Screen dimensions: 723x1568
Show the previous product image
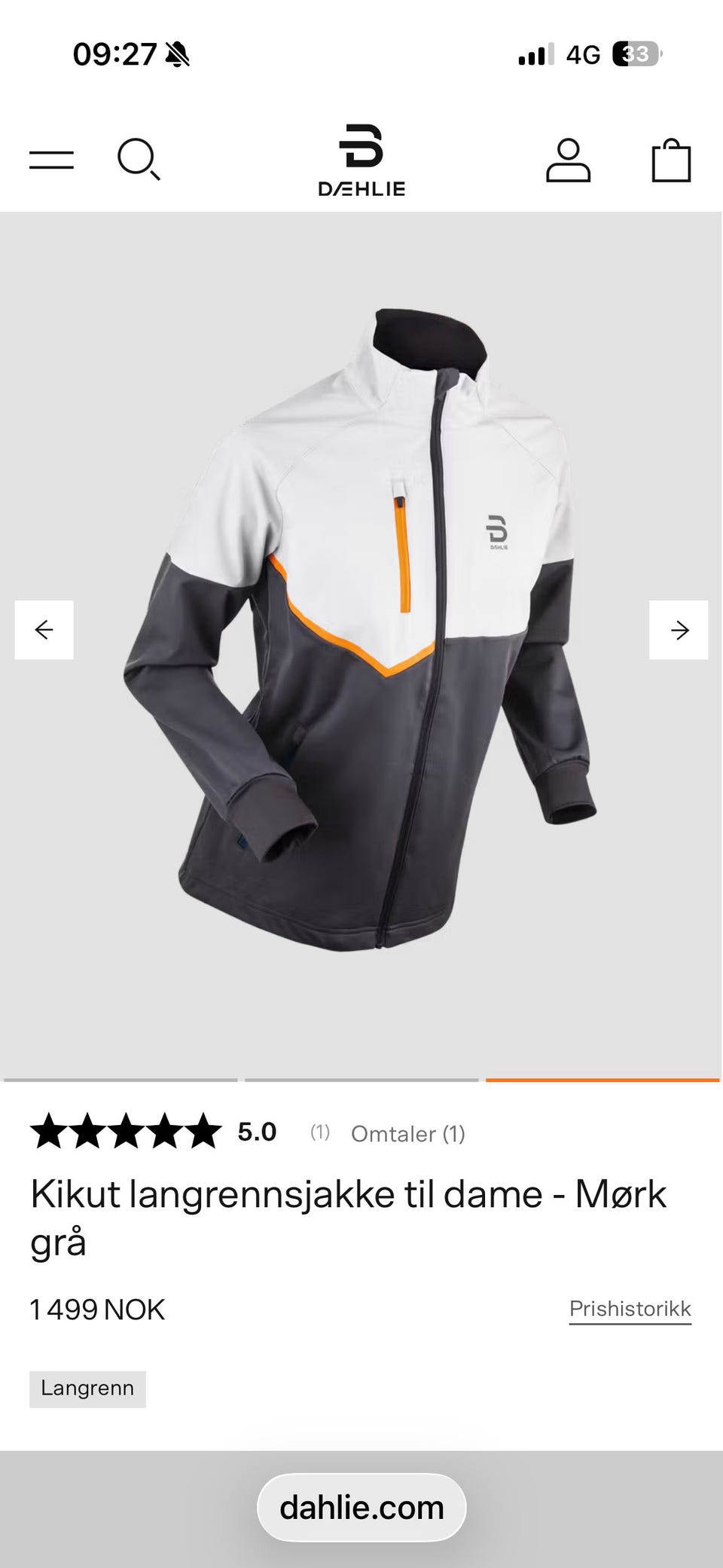point(44,630)
